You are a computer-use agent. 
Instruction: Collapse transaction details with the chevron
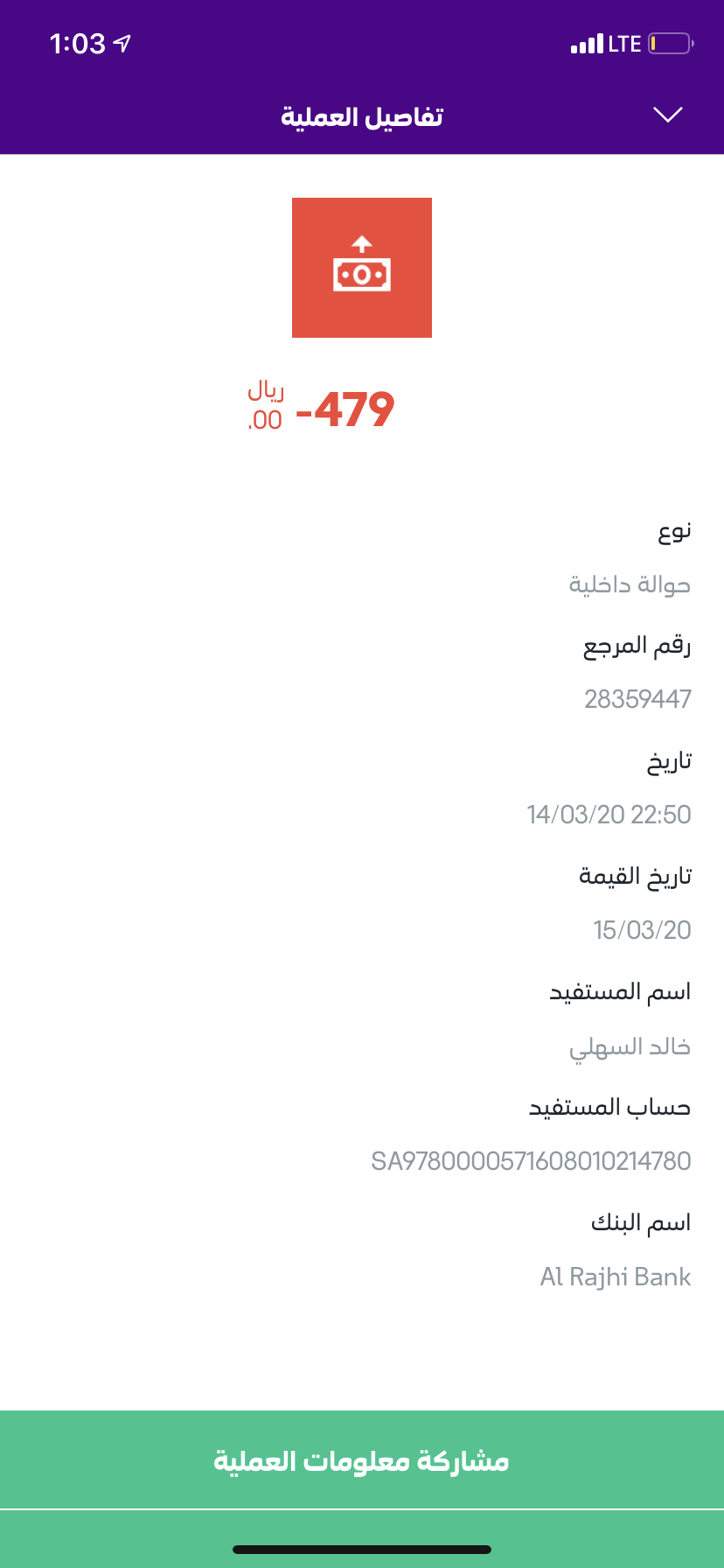[x=668, y=115]
